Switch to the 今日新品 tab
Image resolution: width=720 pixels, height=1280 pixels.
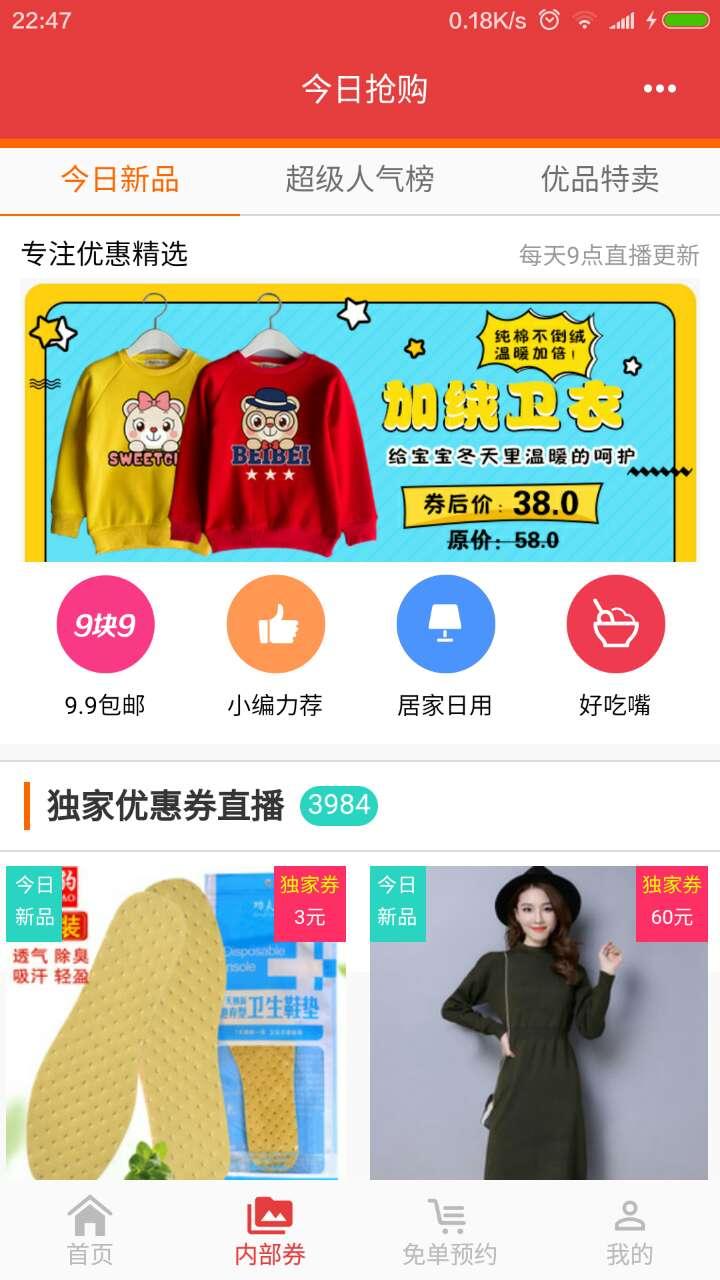(120, 180)
